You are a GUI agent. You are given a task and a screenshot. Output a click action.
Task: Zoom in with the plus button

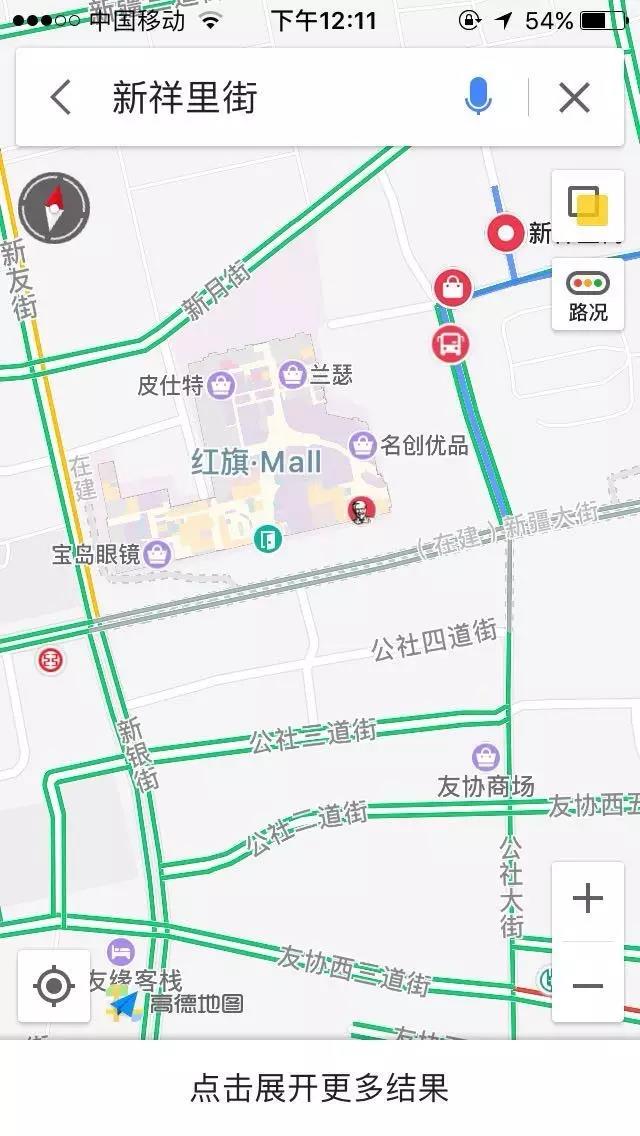point(588,899)
